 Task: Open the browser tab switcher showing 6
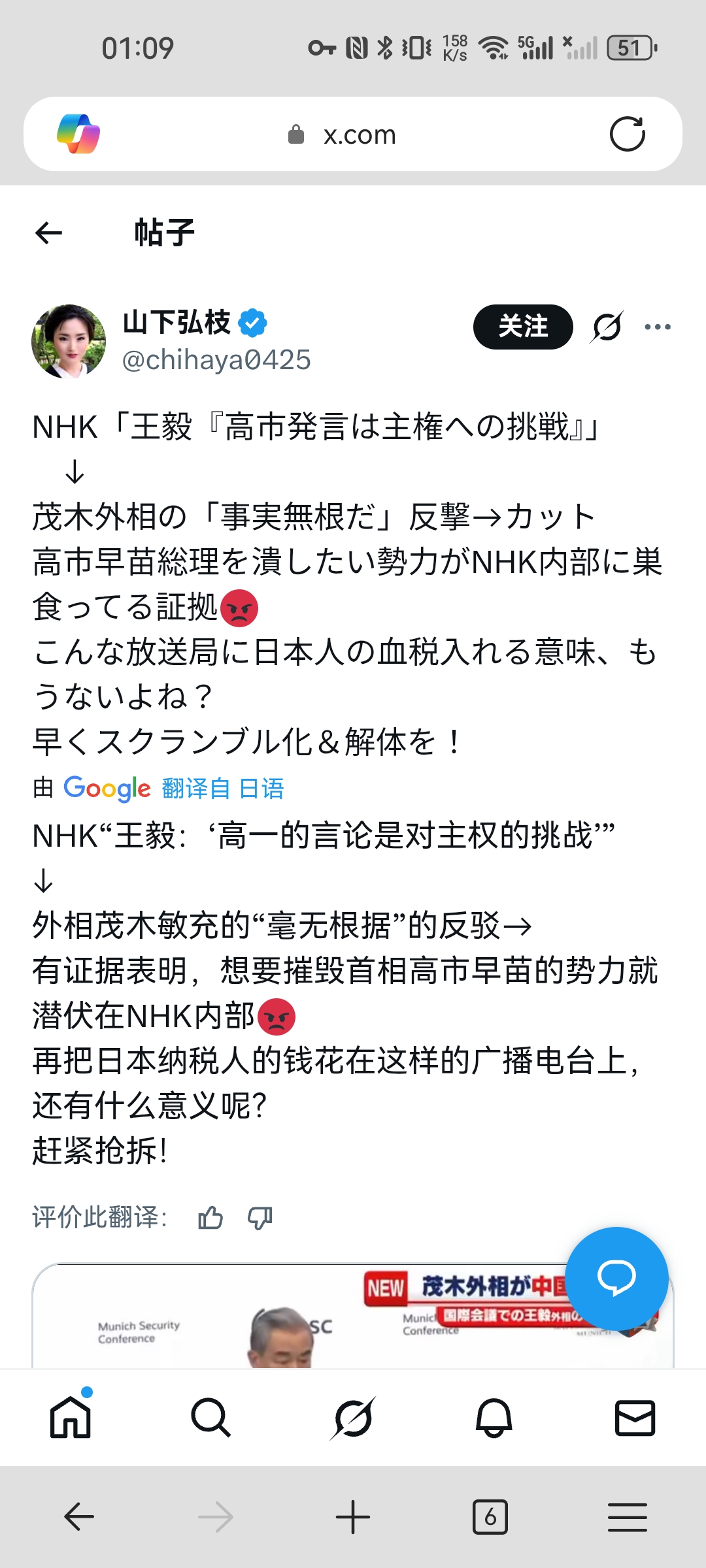pos(490,1517)
